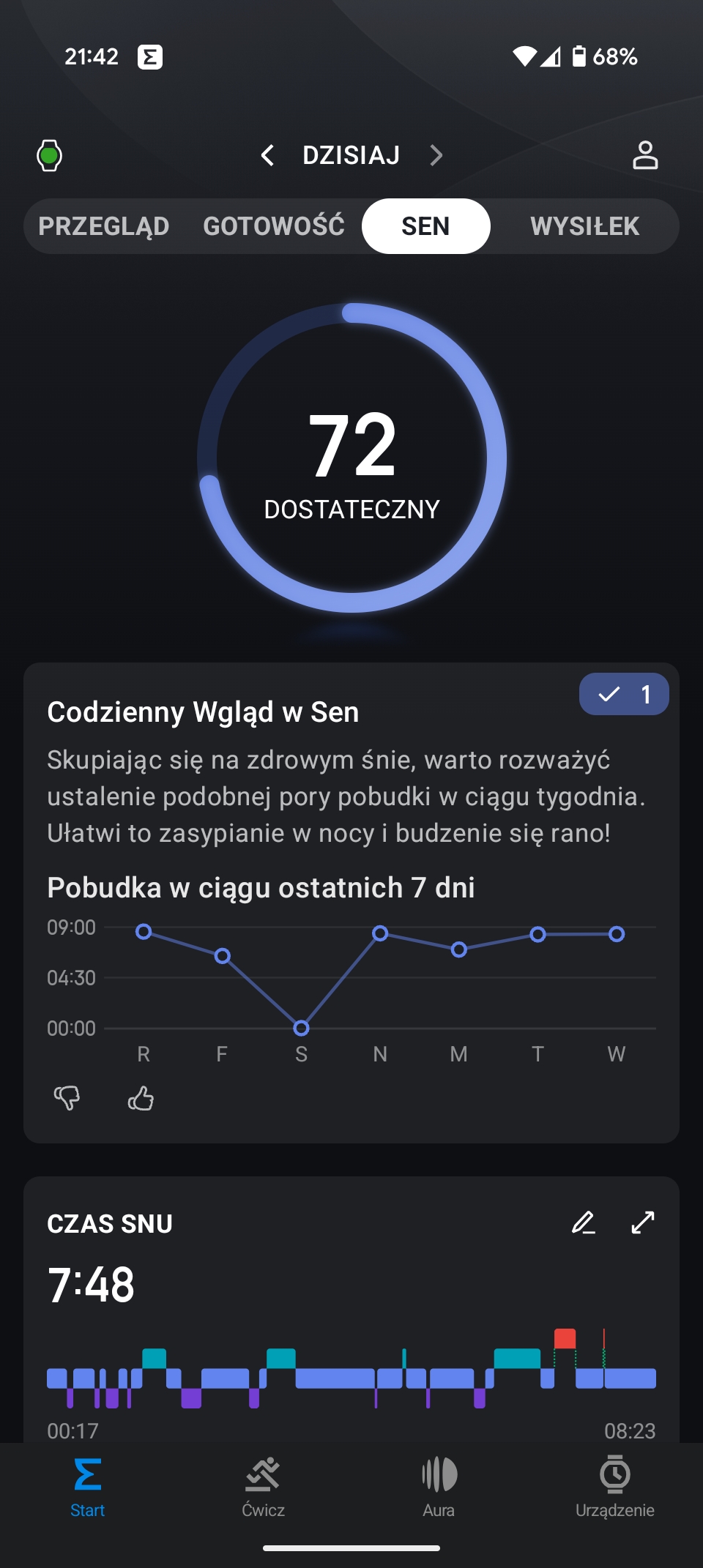The image size is (703, 1568).
Task: Edit the CZAS SNU sleep time
Action: click(x=584, y=1222)
